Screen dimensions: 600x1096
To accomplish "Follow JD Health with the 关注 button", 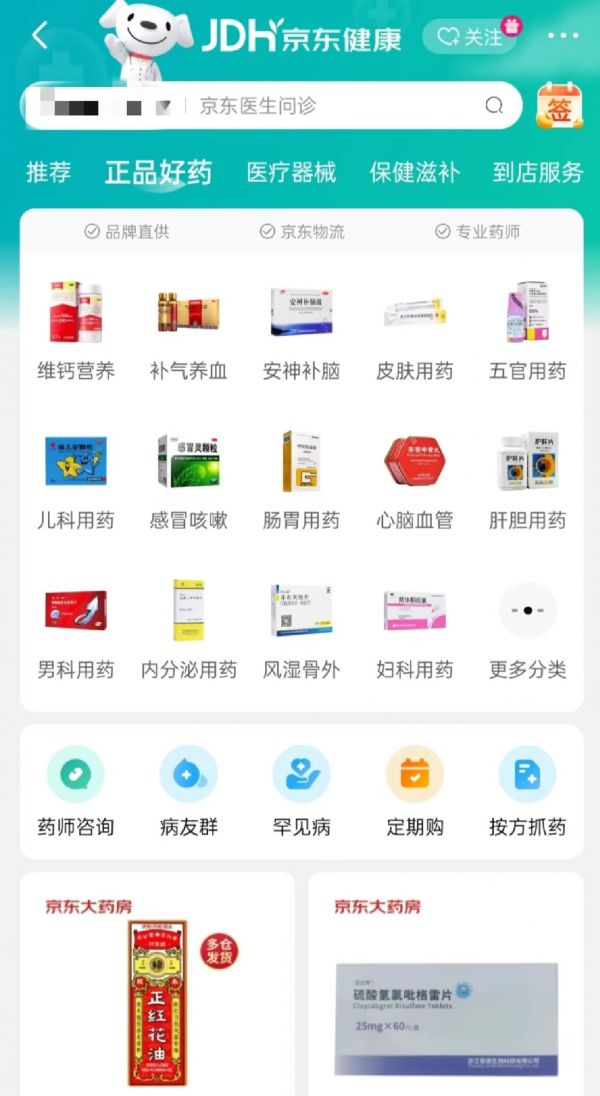I will 469,37.
